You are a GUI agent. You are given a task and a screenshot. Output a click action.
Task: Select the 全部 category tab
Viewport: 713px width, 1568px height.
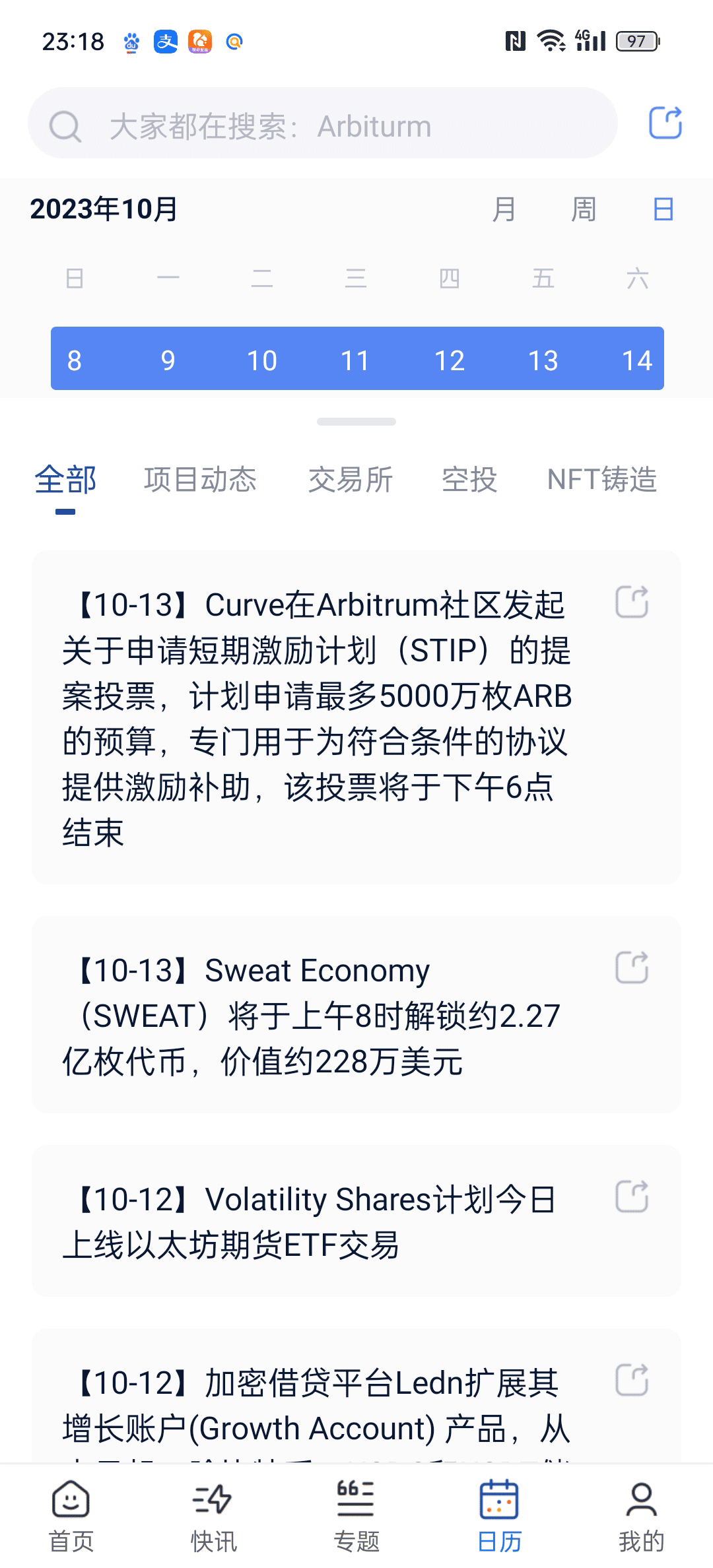(65, 480)
